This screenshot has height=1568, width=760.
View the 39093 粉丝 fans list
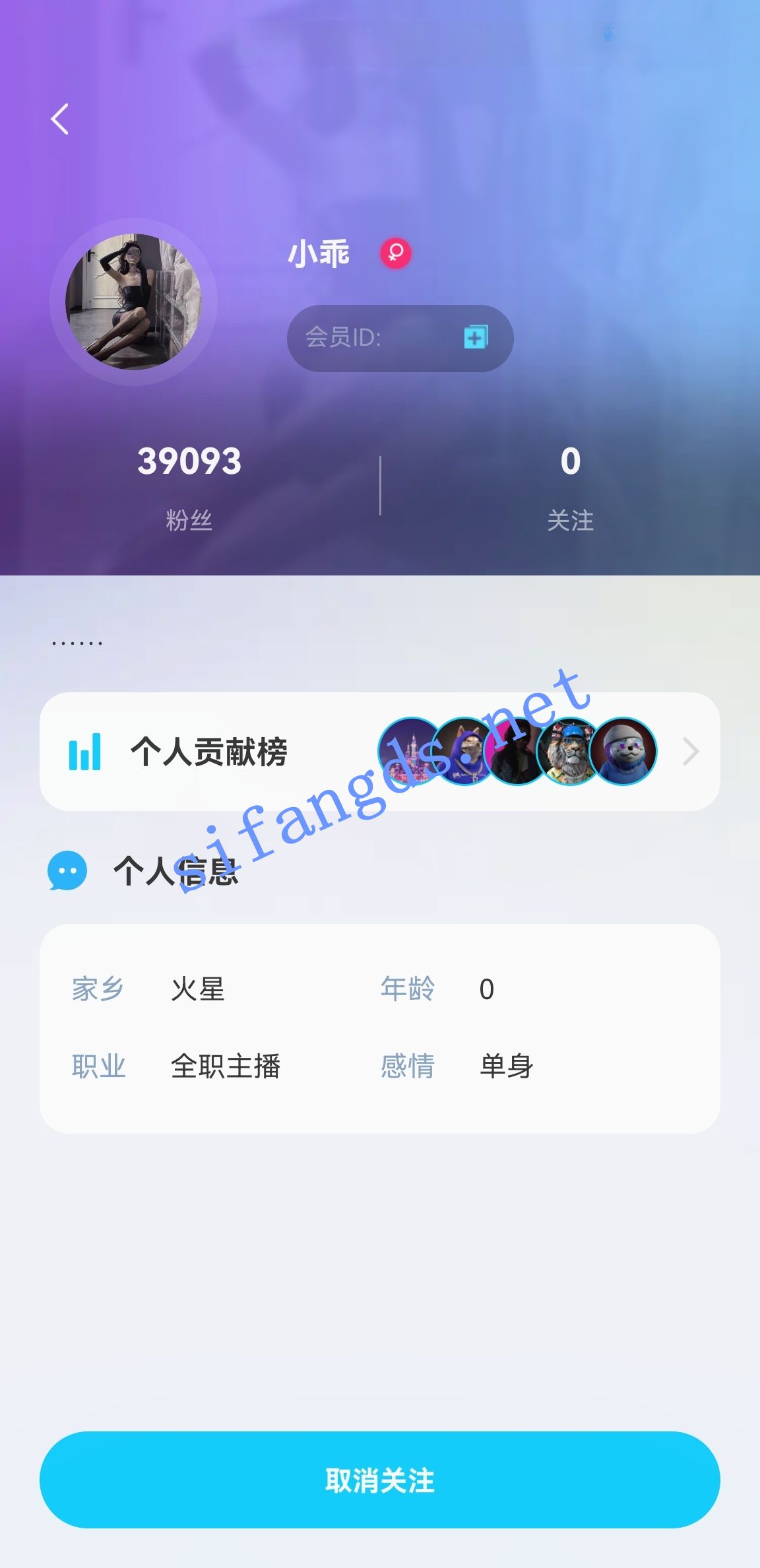189,487
